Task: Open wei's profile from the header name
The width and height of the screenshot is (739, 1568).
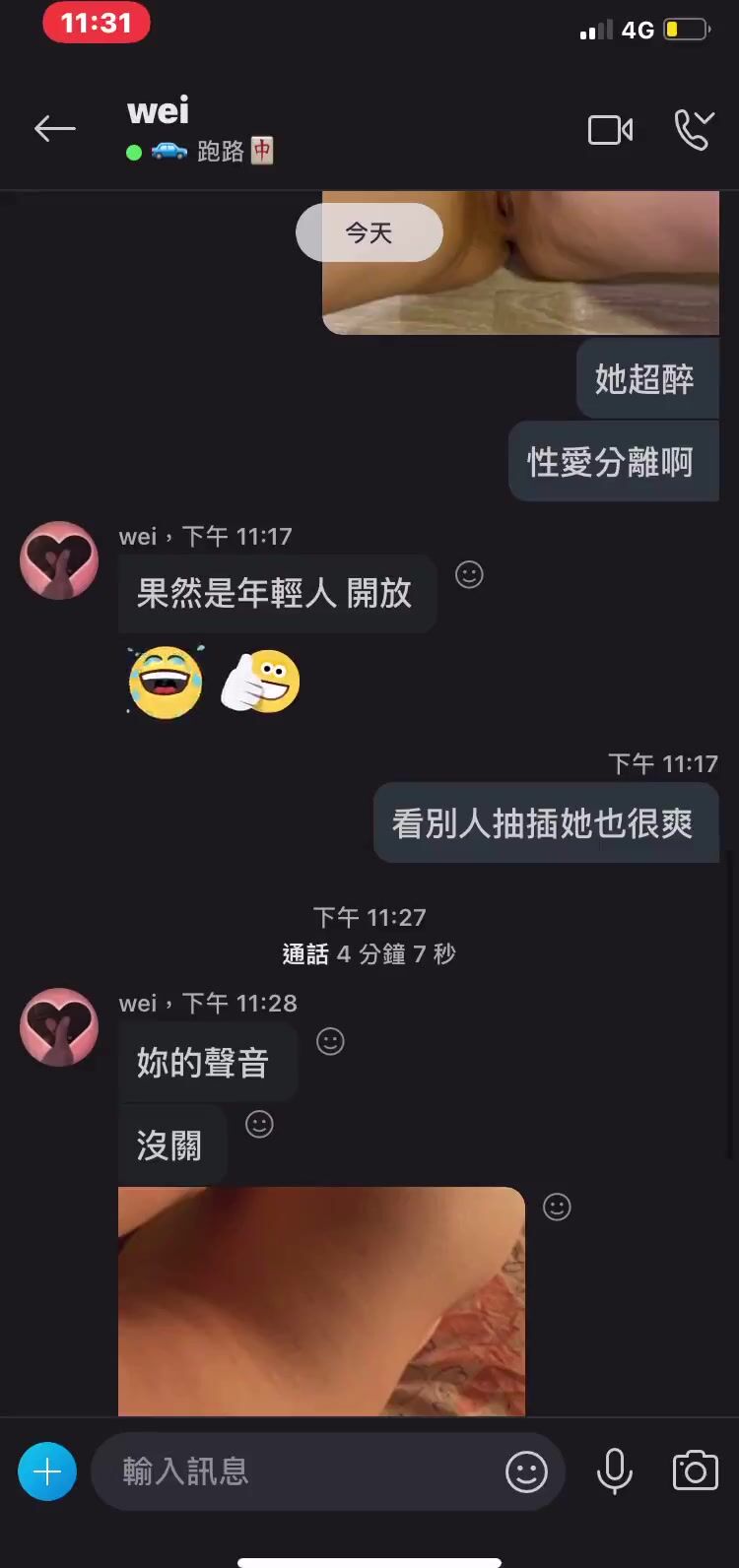Action: click(x=158, y=110)
